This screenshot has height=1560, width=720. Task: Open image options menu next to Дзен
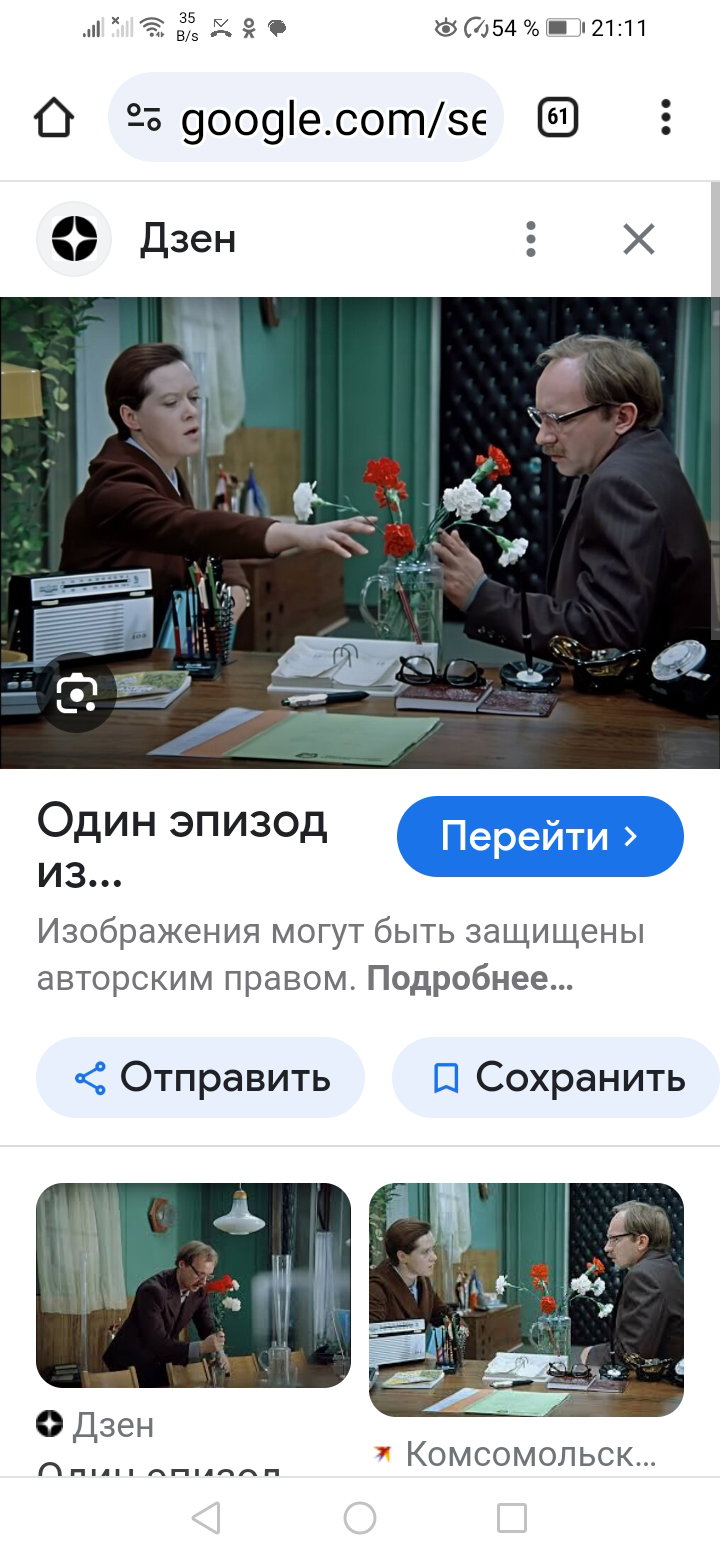(x=531, y=239)
